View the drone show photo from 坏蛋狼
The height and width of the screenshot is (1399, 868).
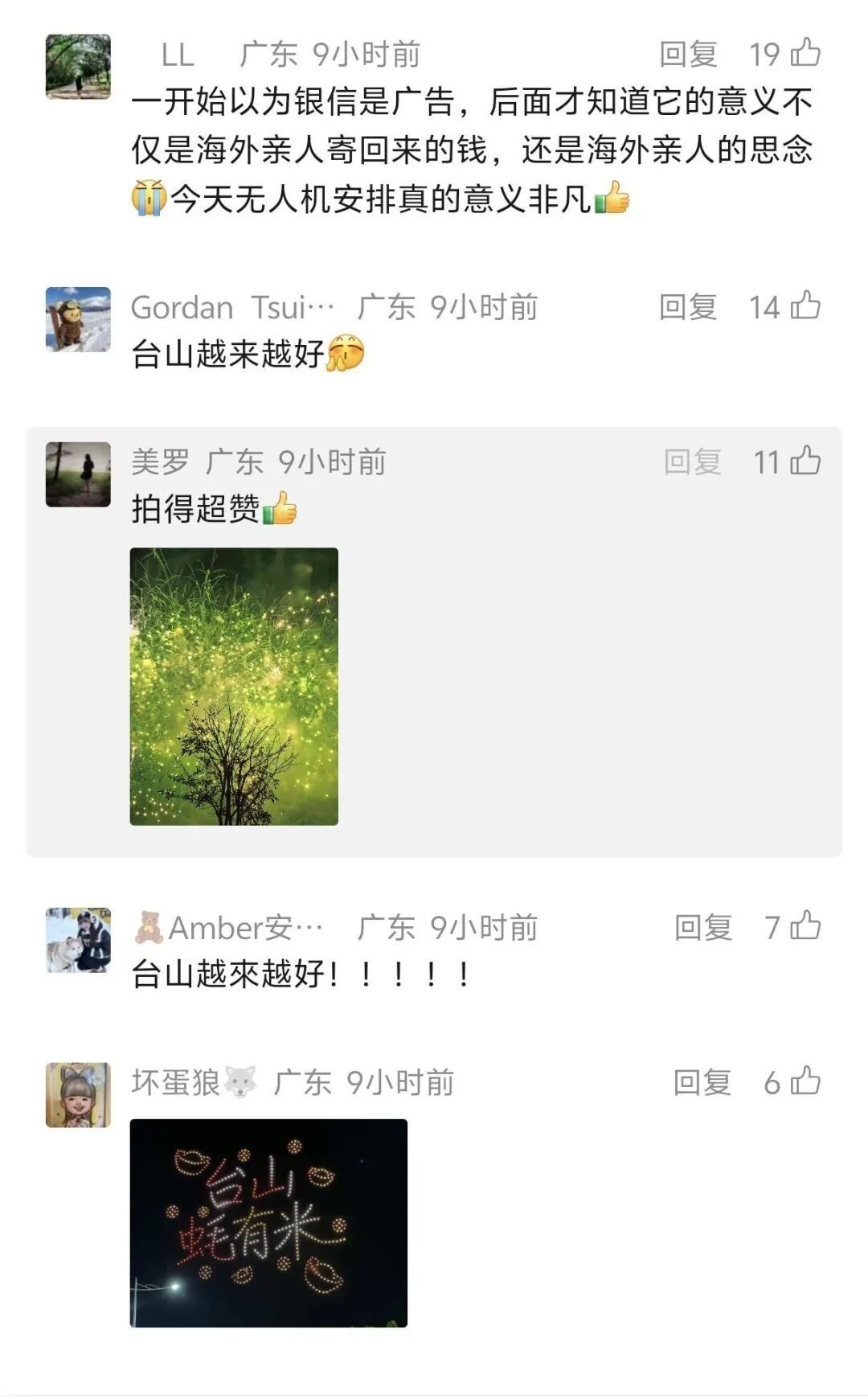[x=268, y=1222]
